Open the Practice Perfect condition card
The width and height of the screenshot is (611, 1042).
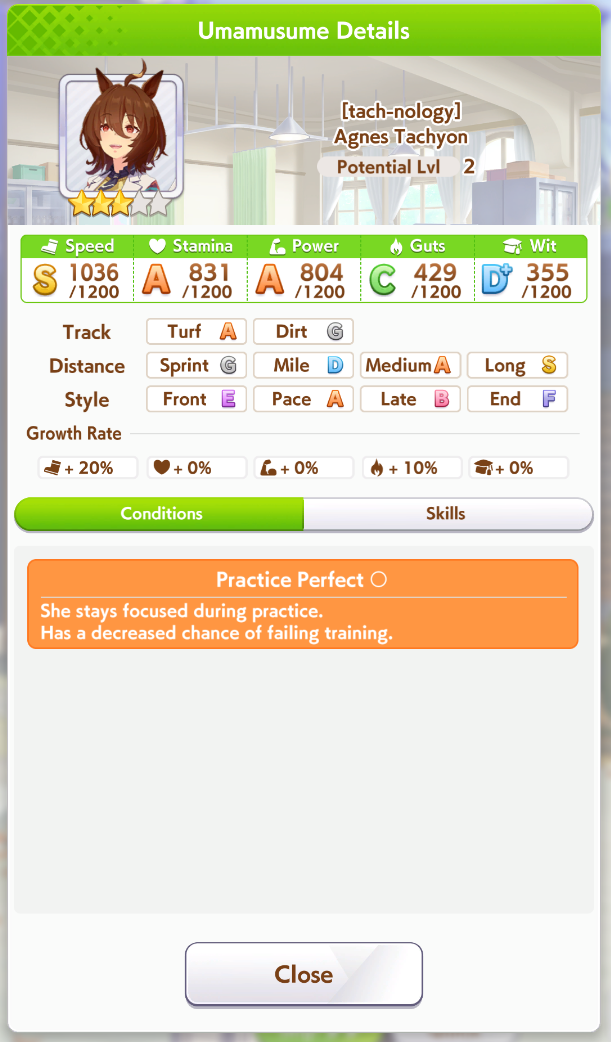[x=303, y=603]
